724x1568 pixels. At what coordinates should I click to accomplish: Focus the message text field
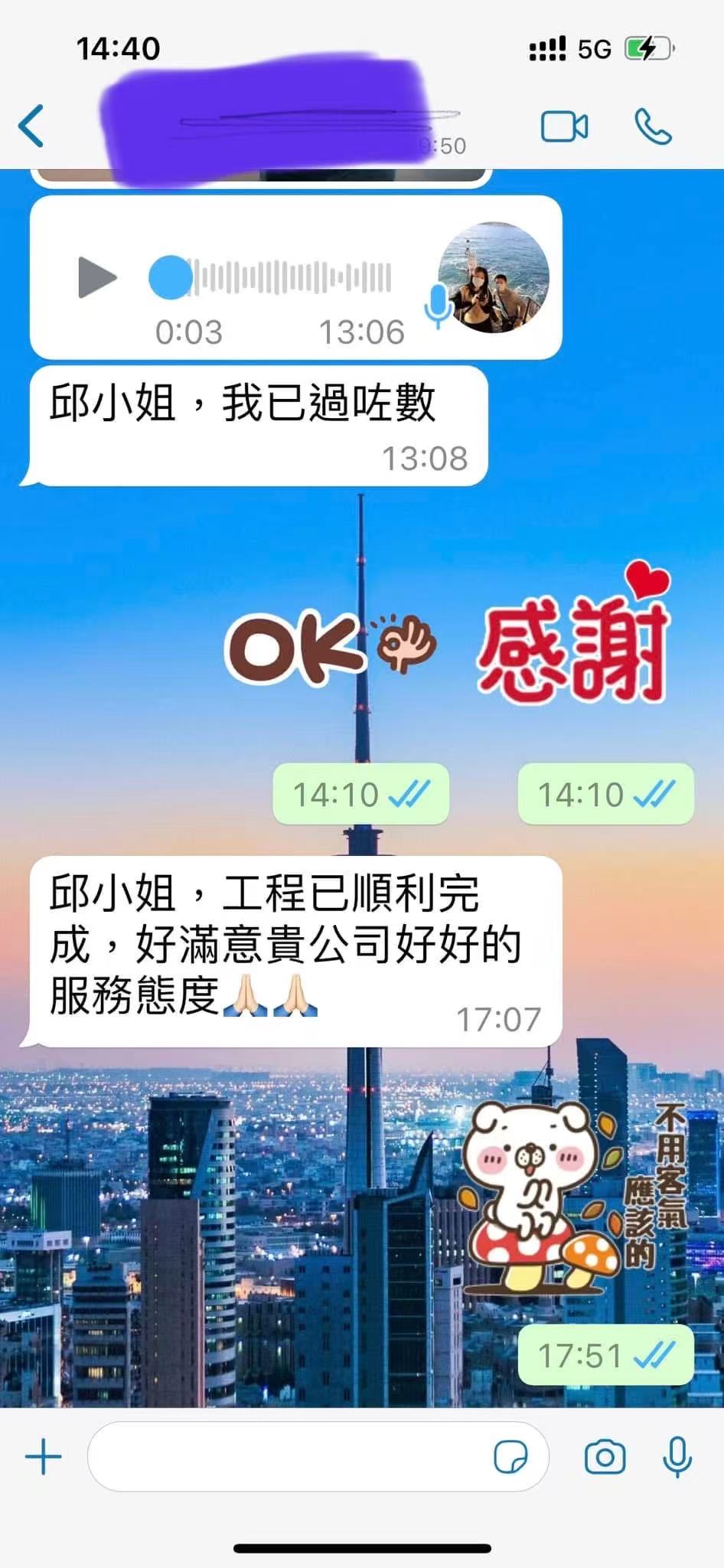(x=291, y=1456)
